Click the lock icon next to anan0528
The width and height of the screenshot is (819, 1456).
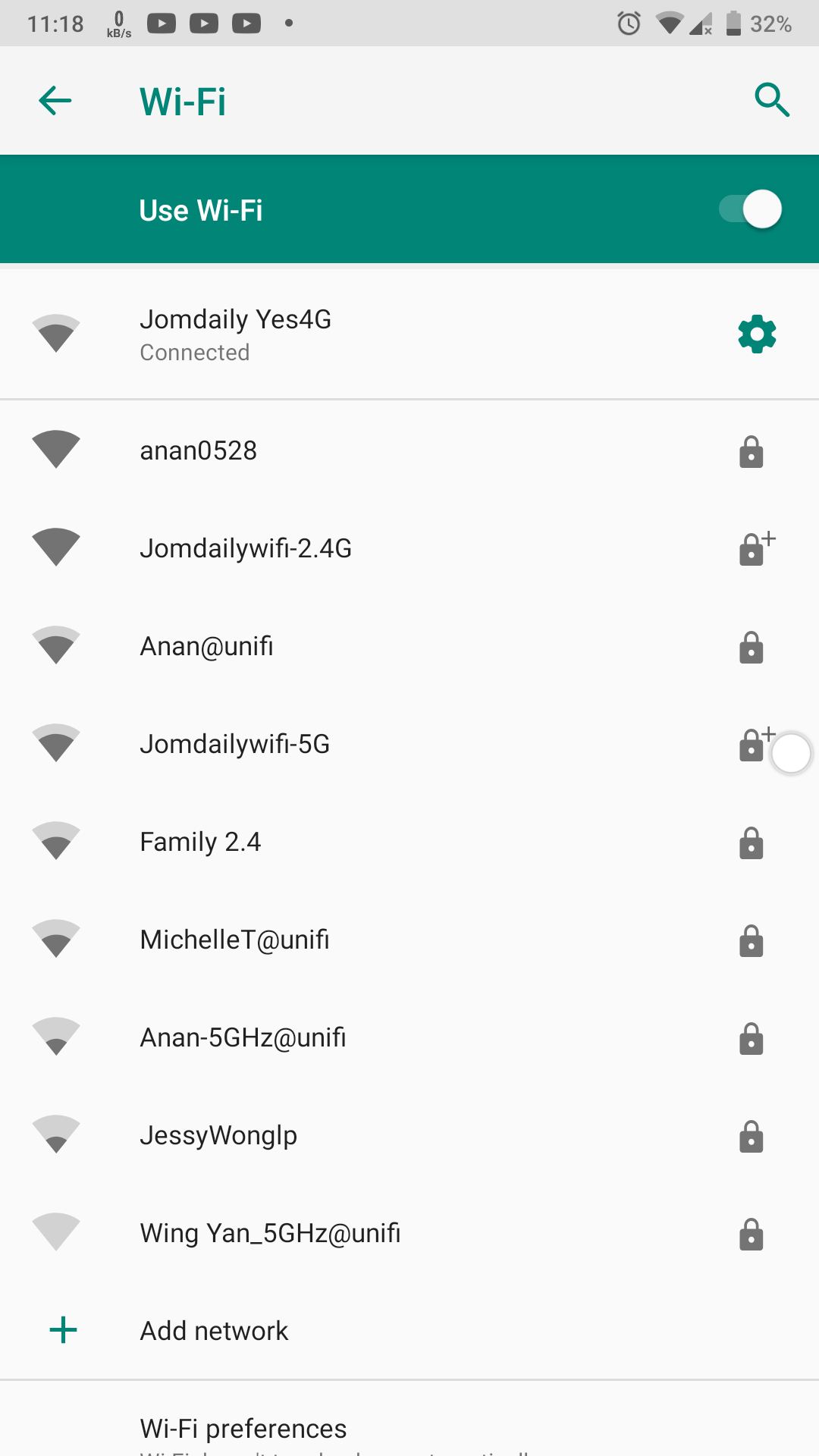pos(751,452)
